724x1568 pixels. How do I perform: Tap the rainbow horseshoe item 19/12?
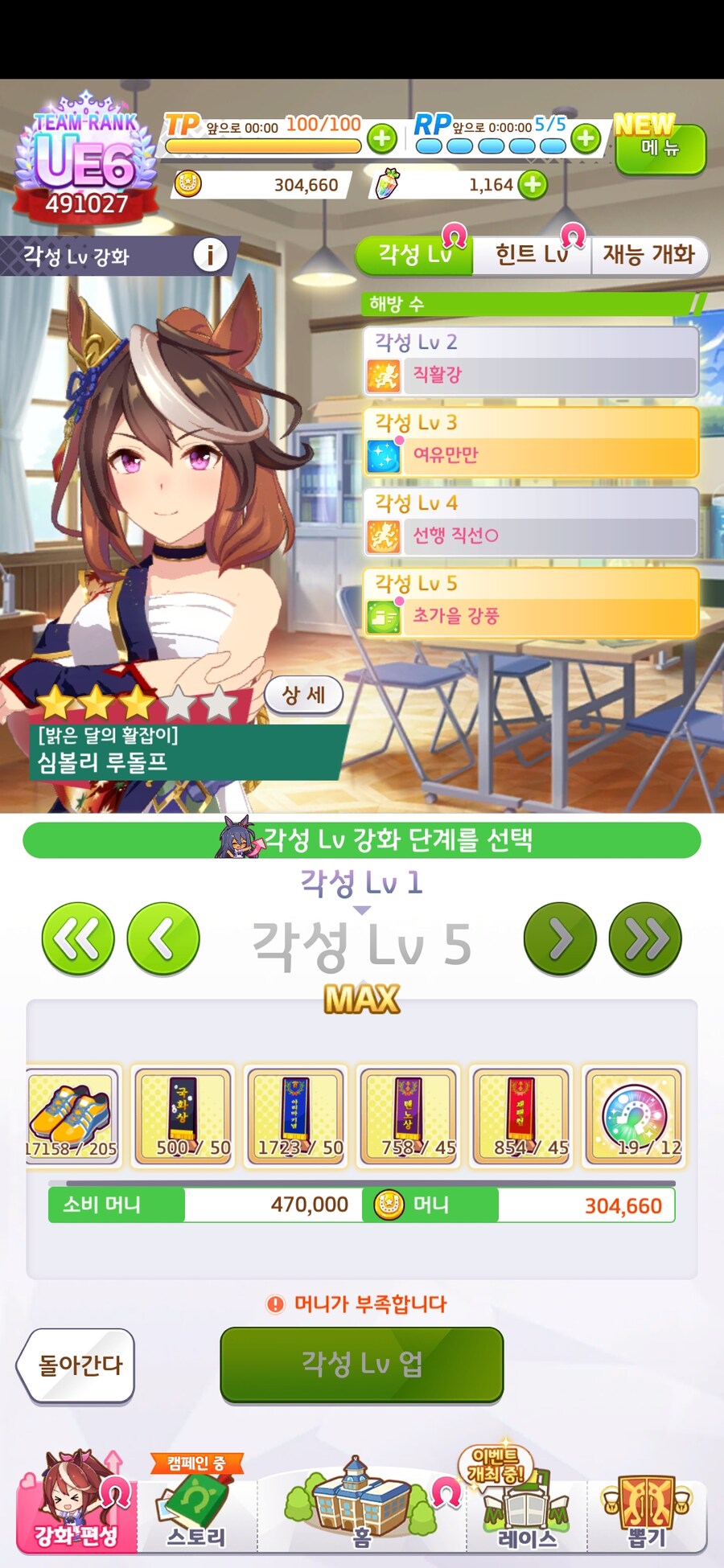(635, 1116)
